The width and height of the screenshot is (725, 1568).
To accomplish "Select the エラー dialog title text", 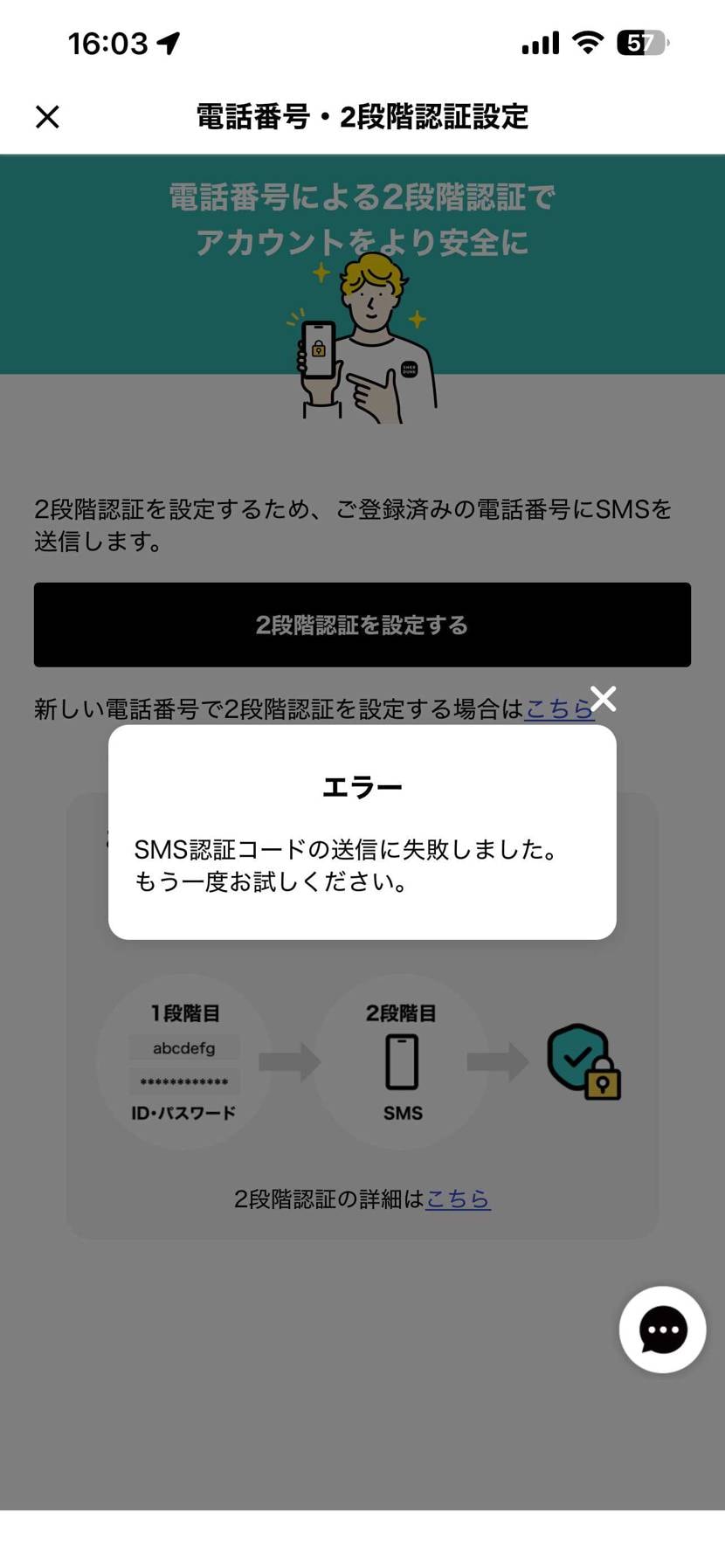I will (362, 784).
